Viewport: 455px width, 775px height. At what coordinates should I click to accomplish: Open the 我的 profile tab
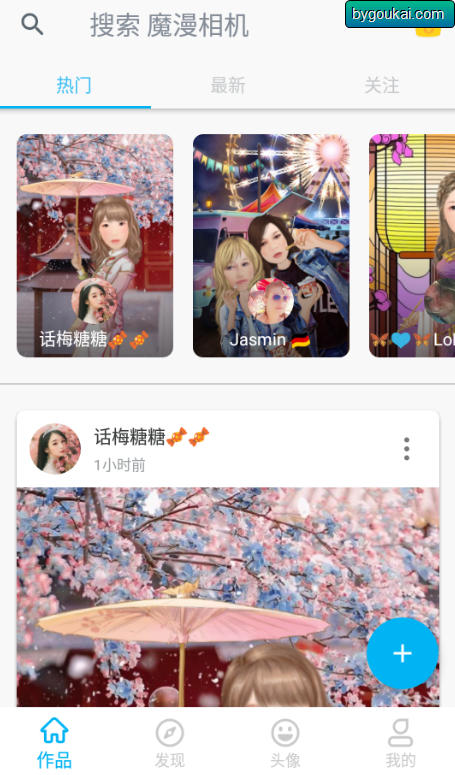(400, 742)
